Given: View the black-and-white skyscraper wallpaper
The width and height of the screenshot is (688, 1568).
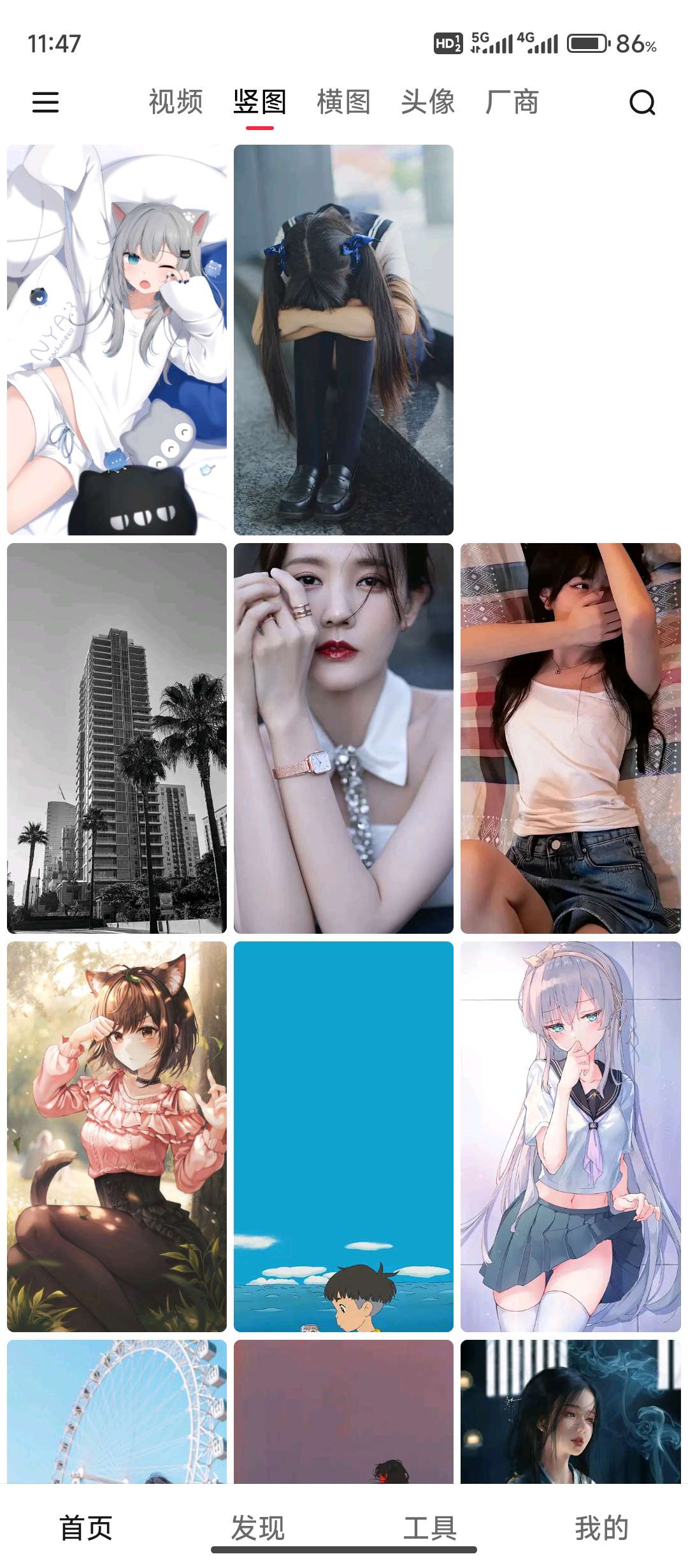Looking at the screenshot, I should [117, 738].
